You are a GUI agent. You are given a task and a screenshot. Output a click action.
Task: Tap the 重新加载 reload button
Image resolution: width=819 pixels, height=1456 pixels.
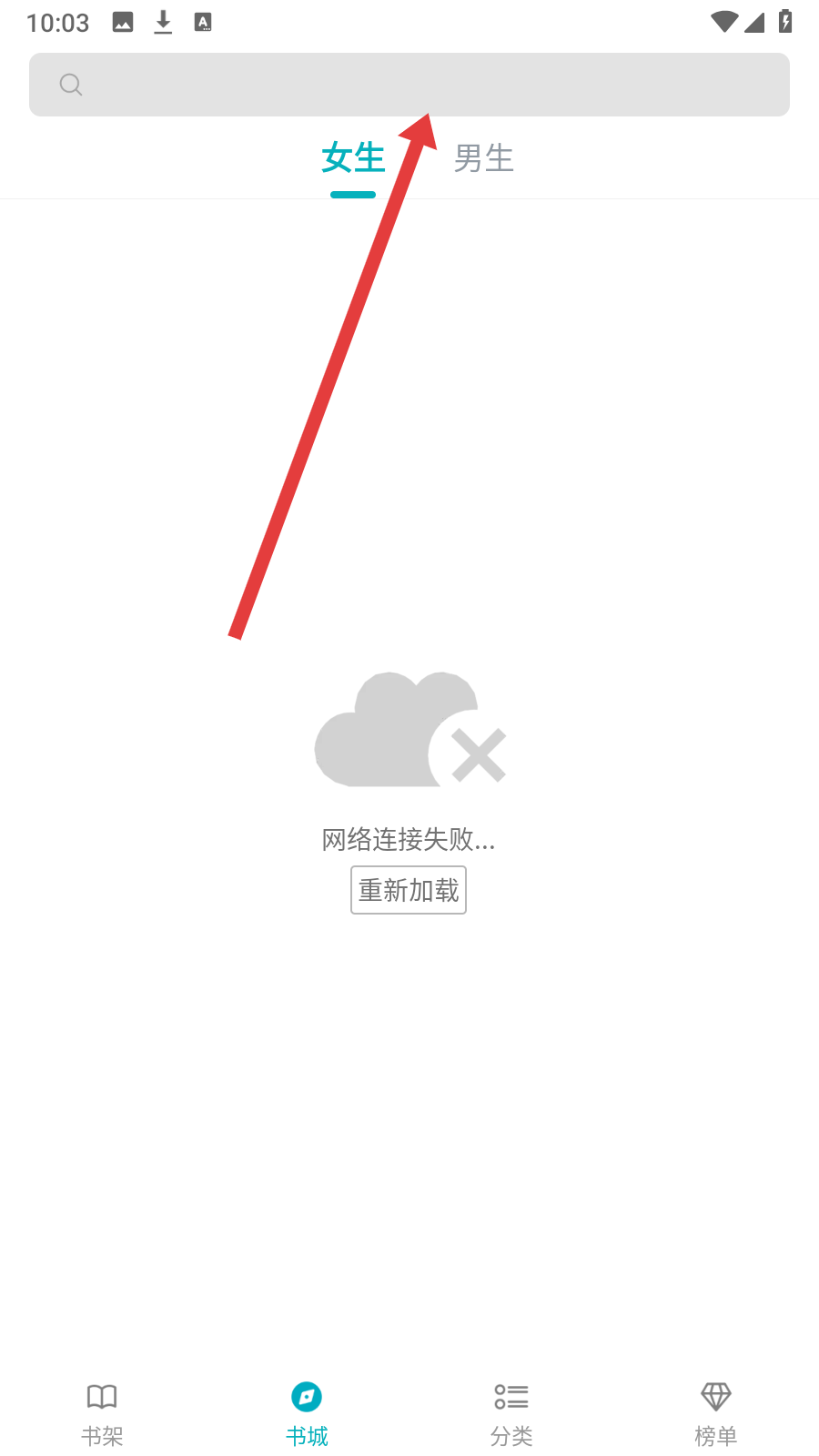click(x=409, y=890)
